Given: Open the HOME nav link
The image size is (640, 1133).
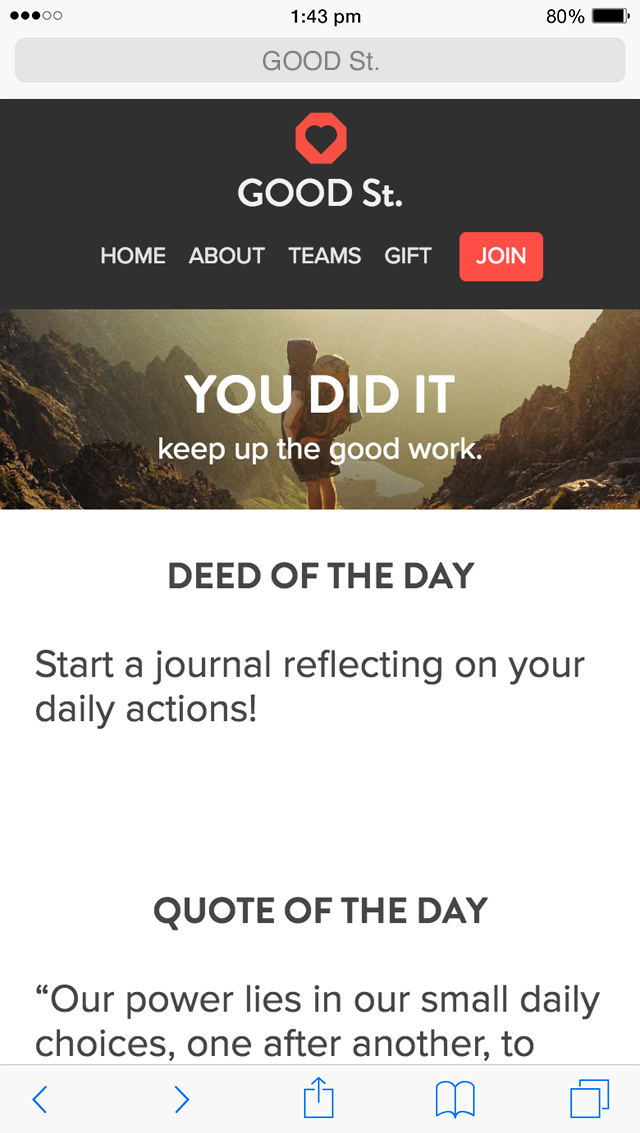Looking at the screenshot, I should pos(133,256).
